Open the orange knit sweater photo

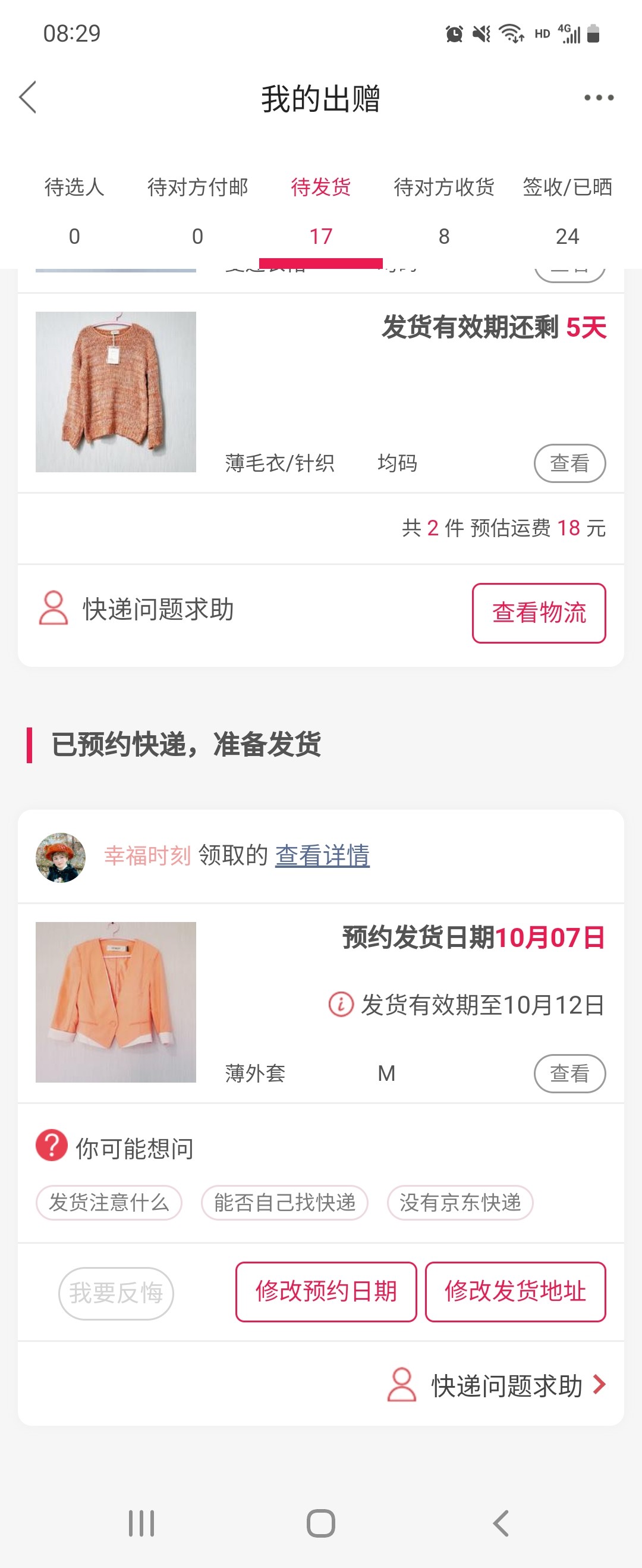(116, 392)
